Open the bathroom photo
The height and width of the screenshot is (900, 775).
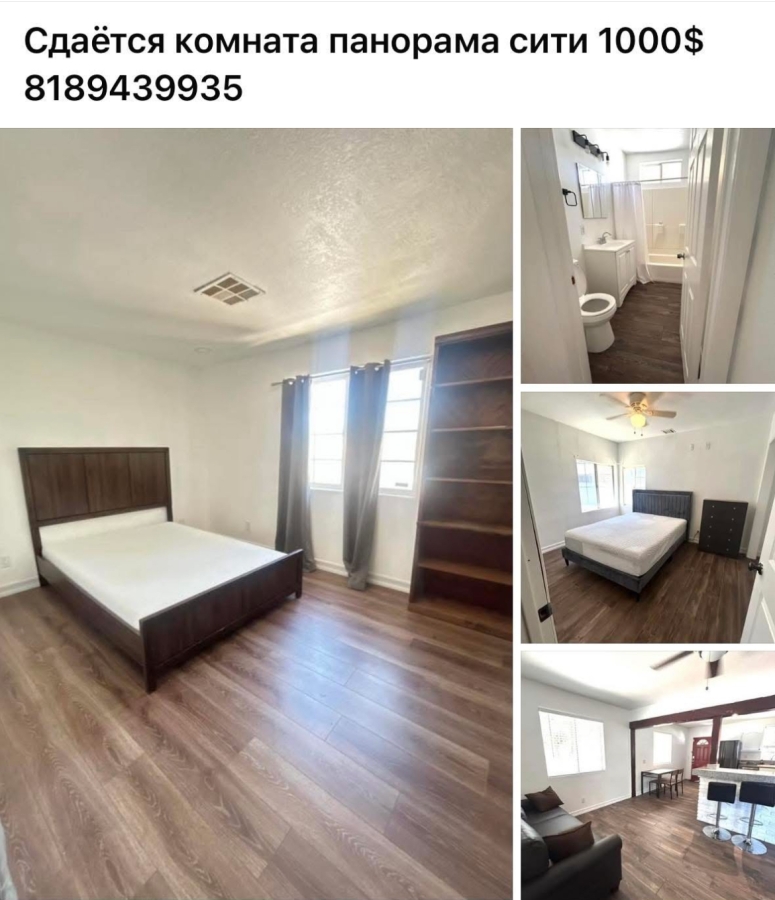click(x=647, y=256)
